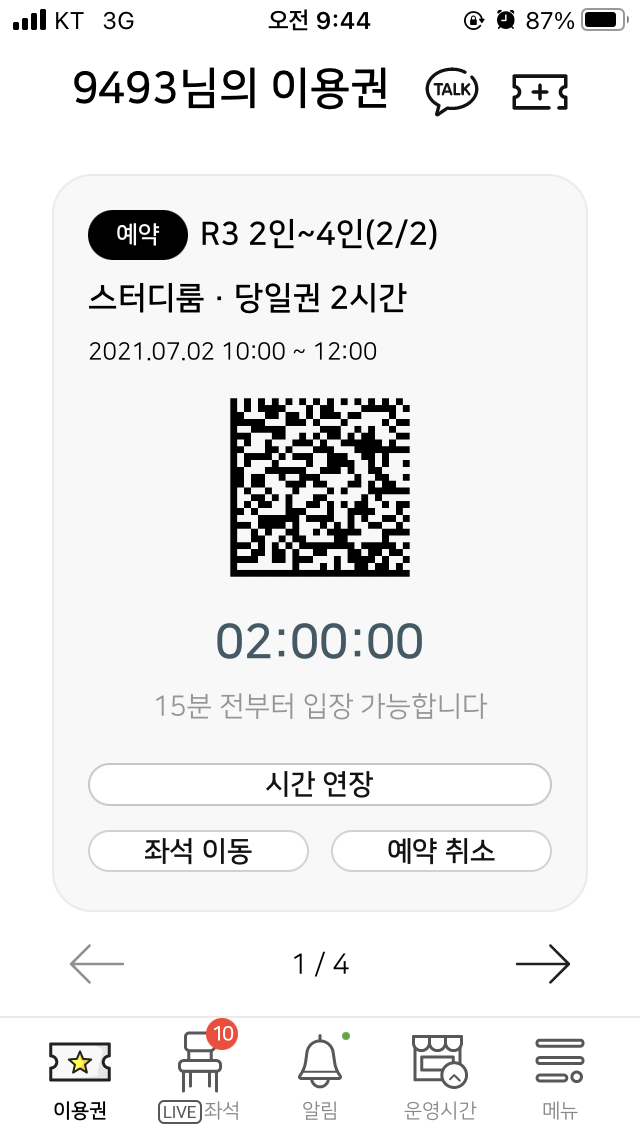
Task: Go to the next ticket with right arrow
Action: pos(543,964)
